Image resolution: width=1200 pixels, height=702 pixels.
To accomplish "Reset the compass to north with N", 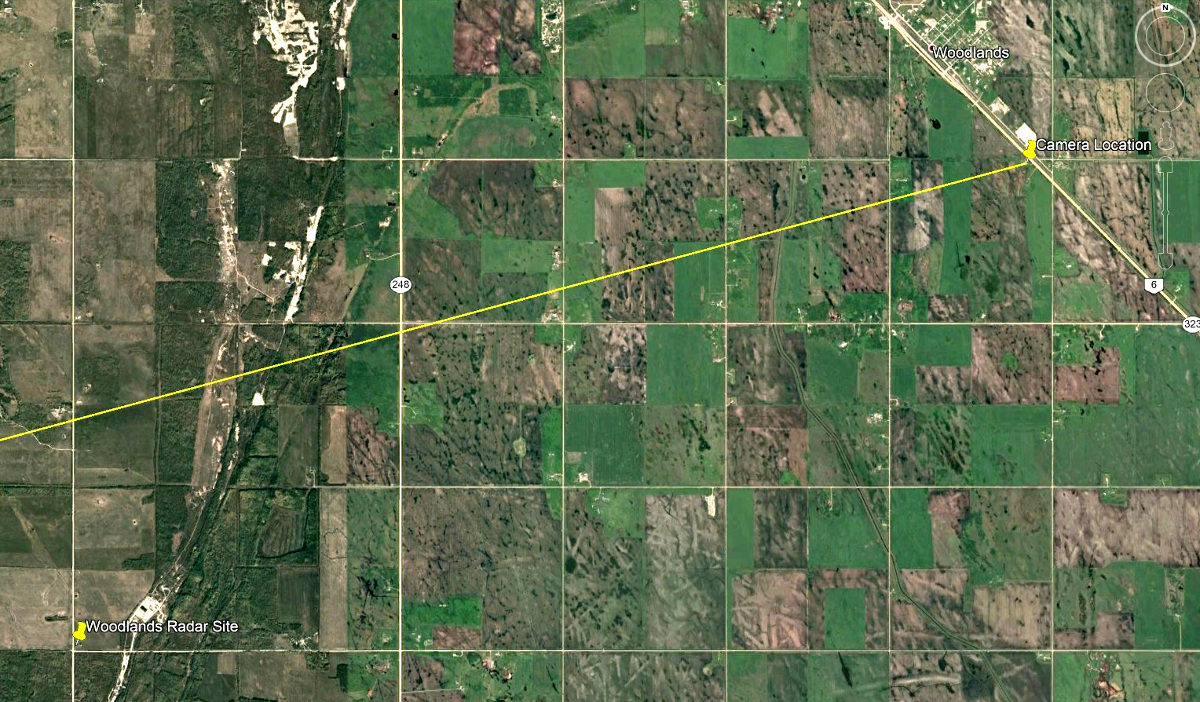I will [x=1165, y=9].
